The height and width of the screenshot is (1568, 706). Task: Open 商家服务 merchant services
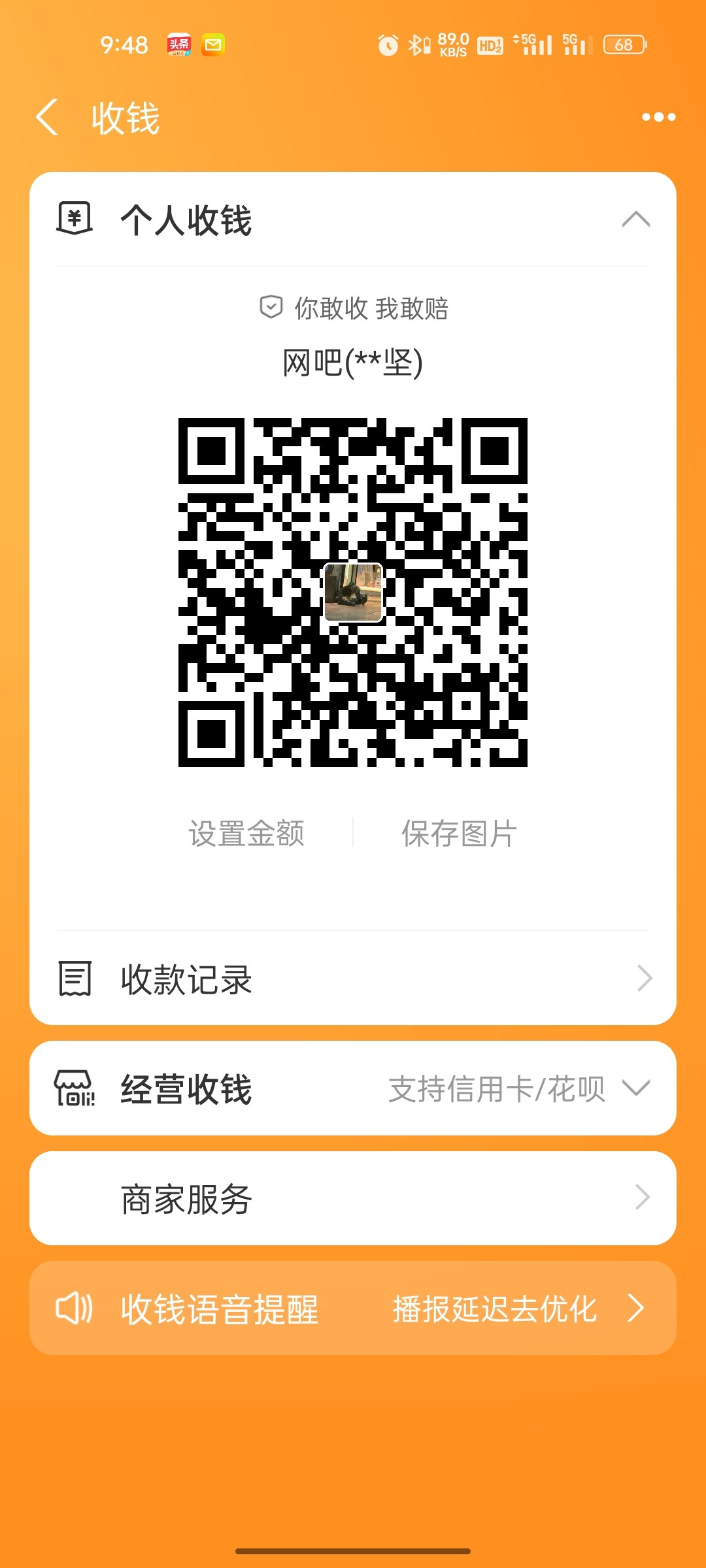[x=353, y=1198]
